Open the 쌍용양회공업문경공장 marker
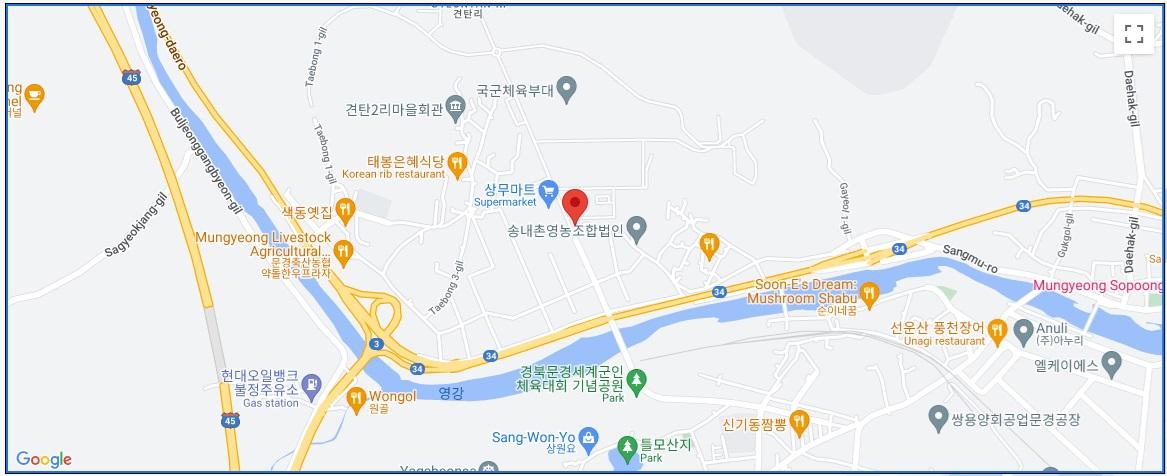 [x=938, y=414]
